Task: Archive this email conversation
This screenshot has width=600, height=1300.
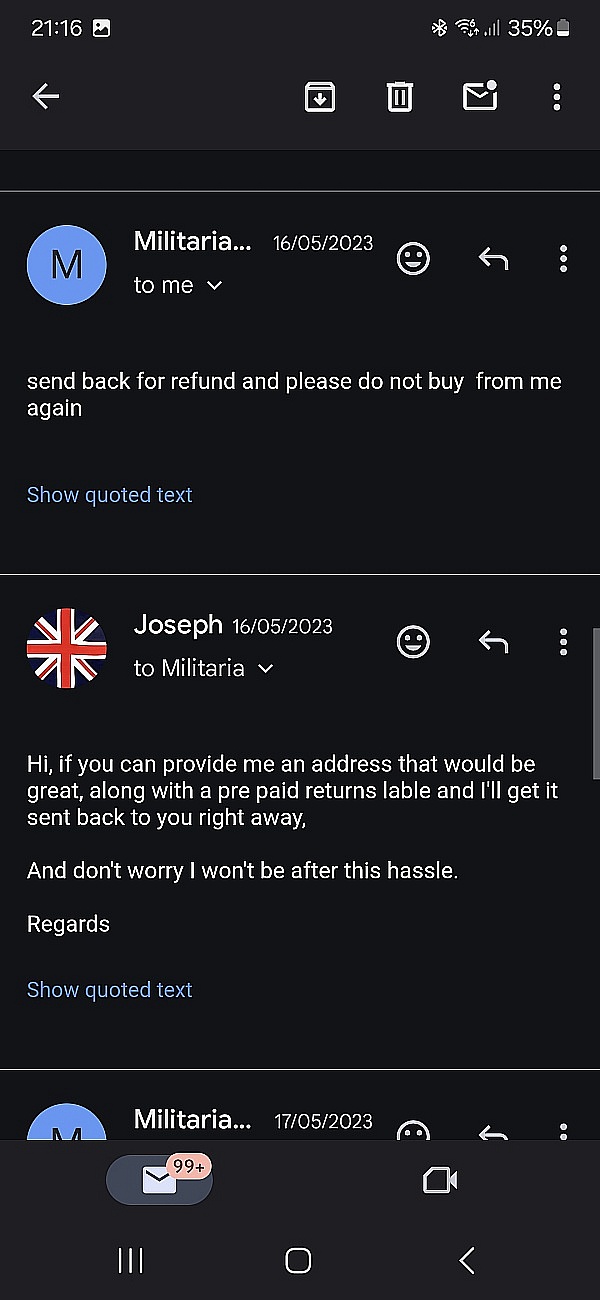Action: click(319, 96)
